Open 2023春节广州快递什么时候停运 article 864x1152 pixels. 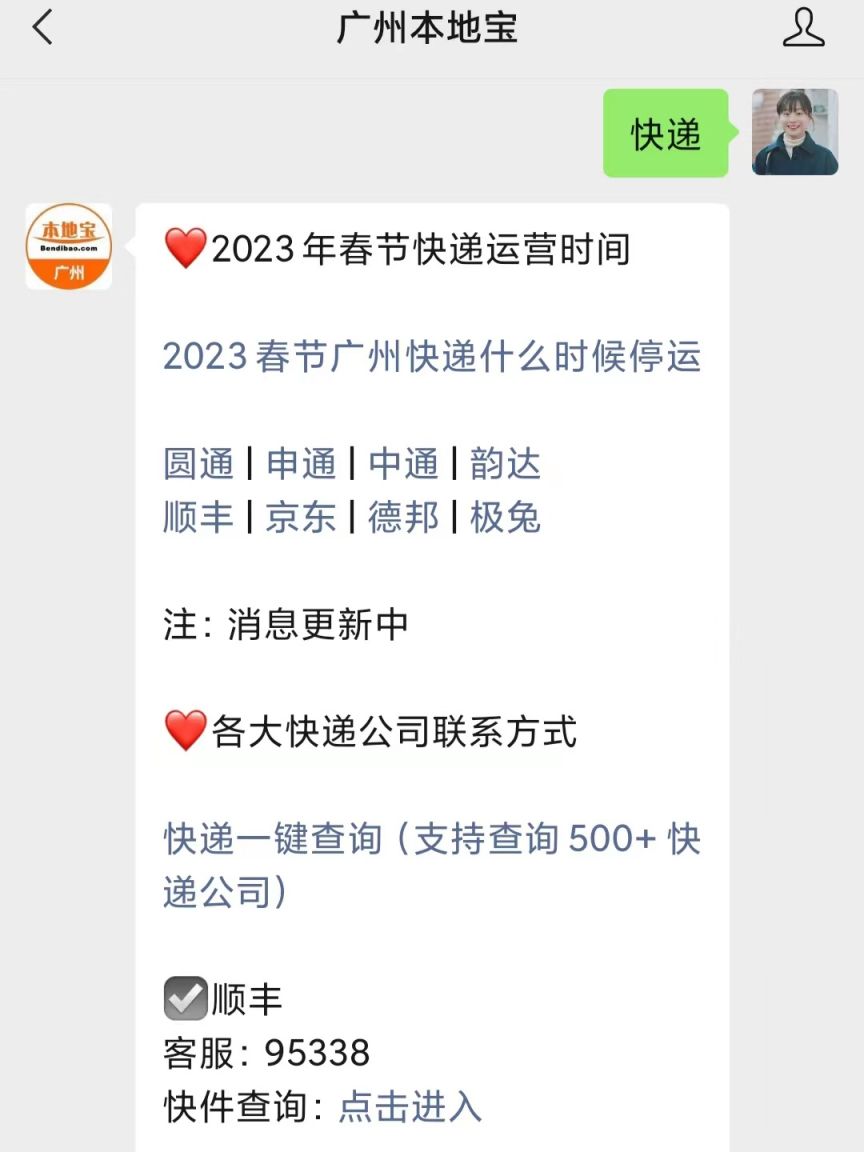click(432, 356)
